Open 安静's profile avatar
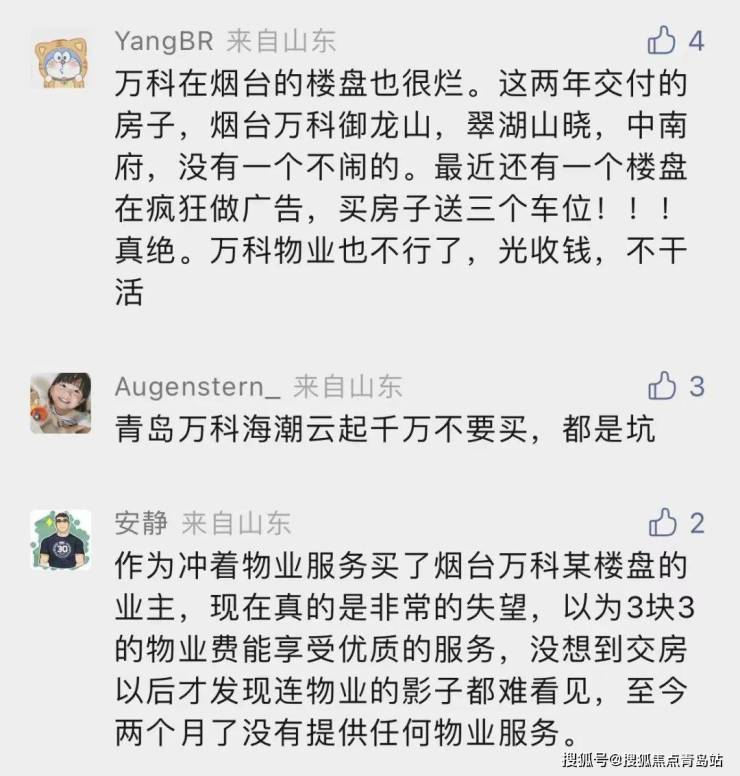The height and width of the screenshot is (776, 740). [60, 540]
